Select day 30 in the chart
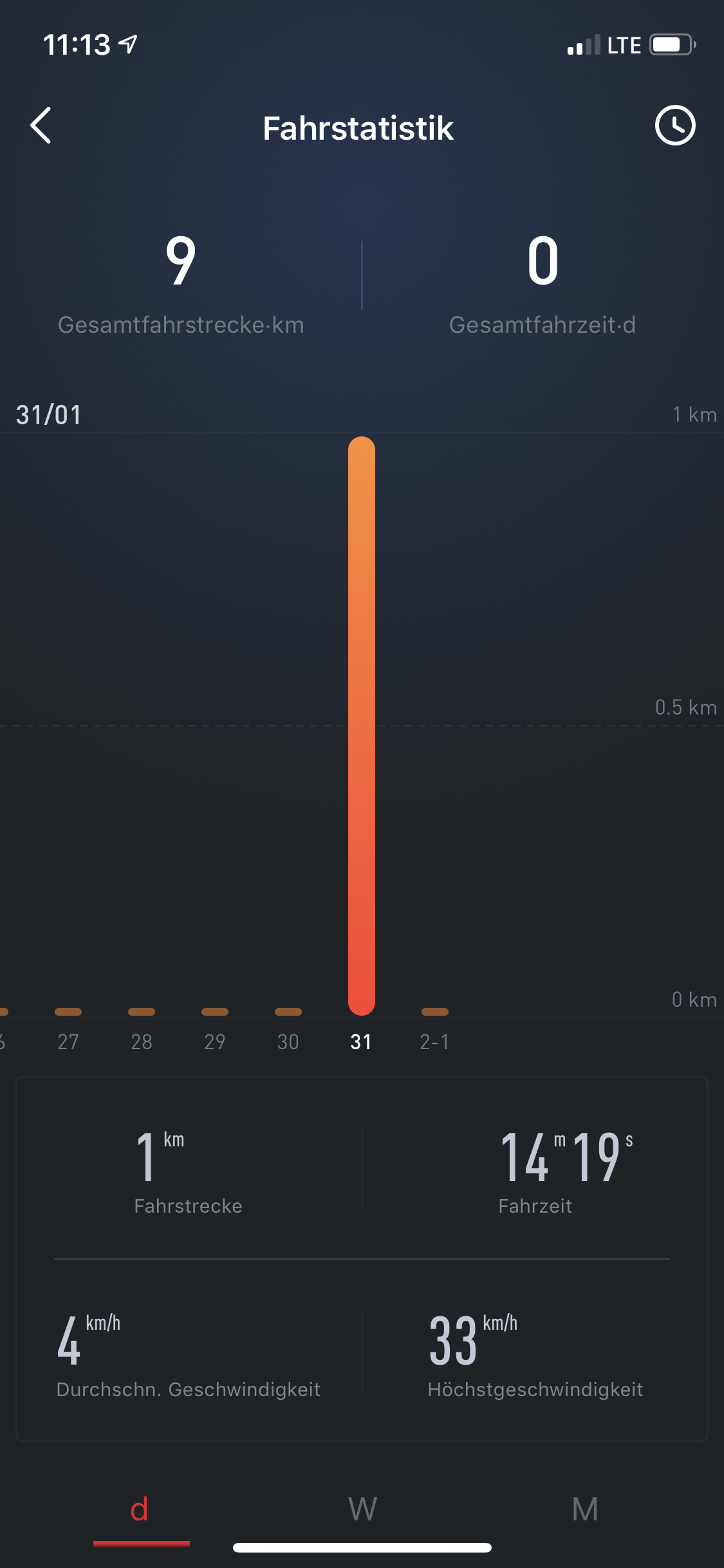Viewport: 724px width, 1568px height. click(x=288, y=1042)
